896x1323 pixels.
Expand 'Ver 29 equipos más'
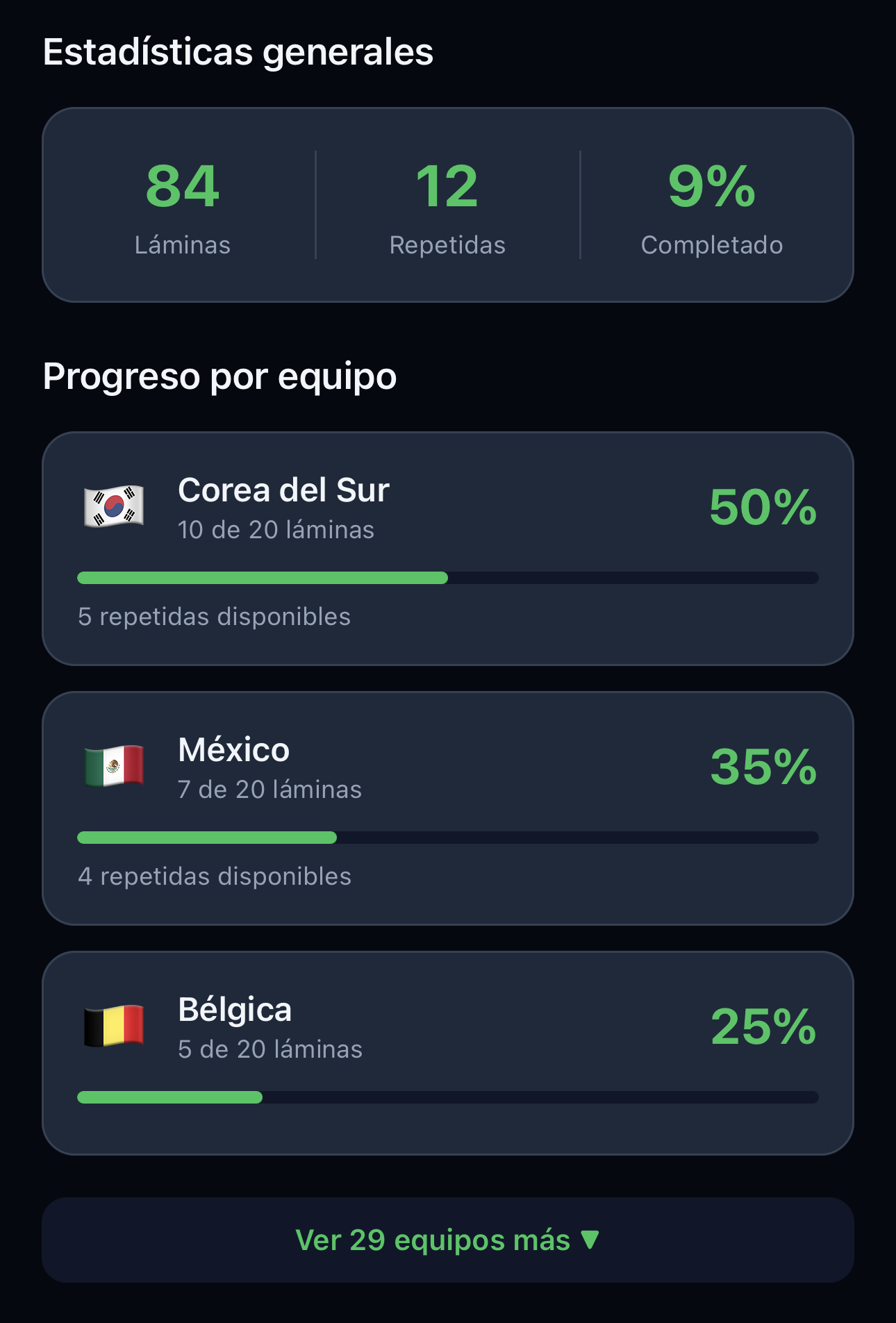pyautogui.click(x=448, y=1240)
